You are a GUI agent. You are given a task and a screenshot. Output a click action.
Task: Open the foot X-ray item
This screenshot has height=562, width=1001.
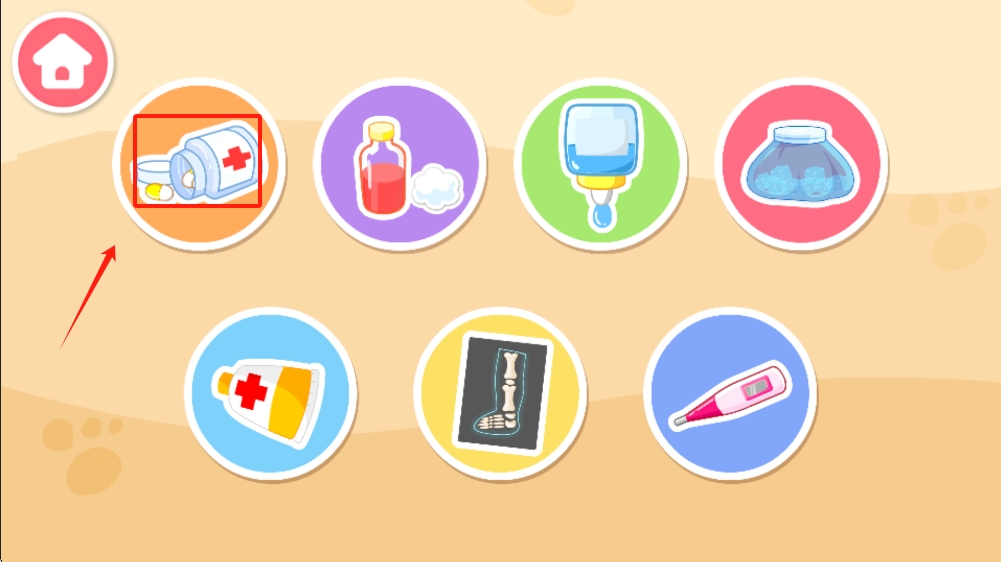click(500, 393)
